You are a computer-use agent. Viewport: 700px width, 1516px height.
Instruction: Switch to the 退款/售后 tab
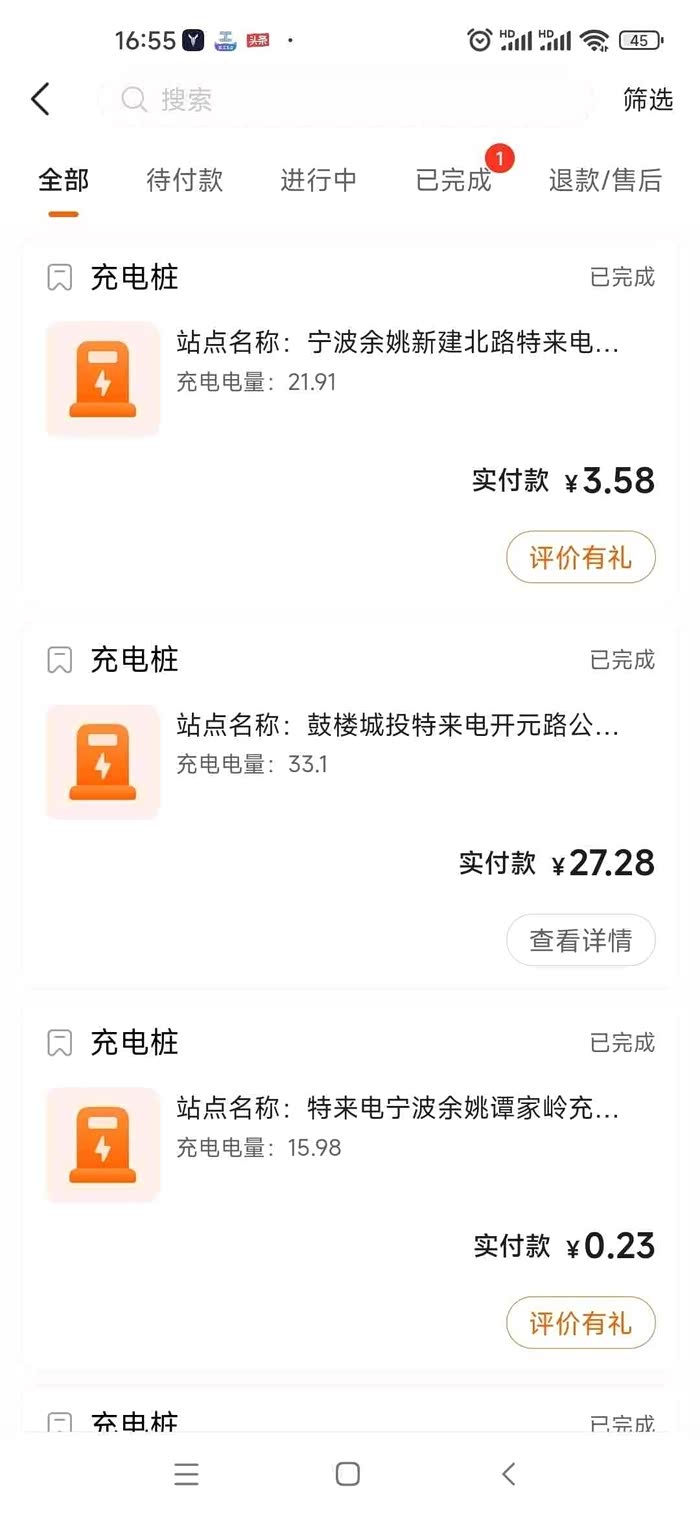pos(605,180)
